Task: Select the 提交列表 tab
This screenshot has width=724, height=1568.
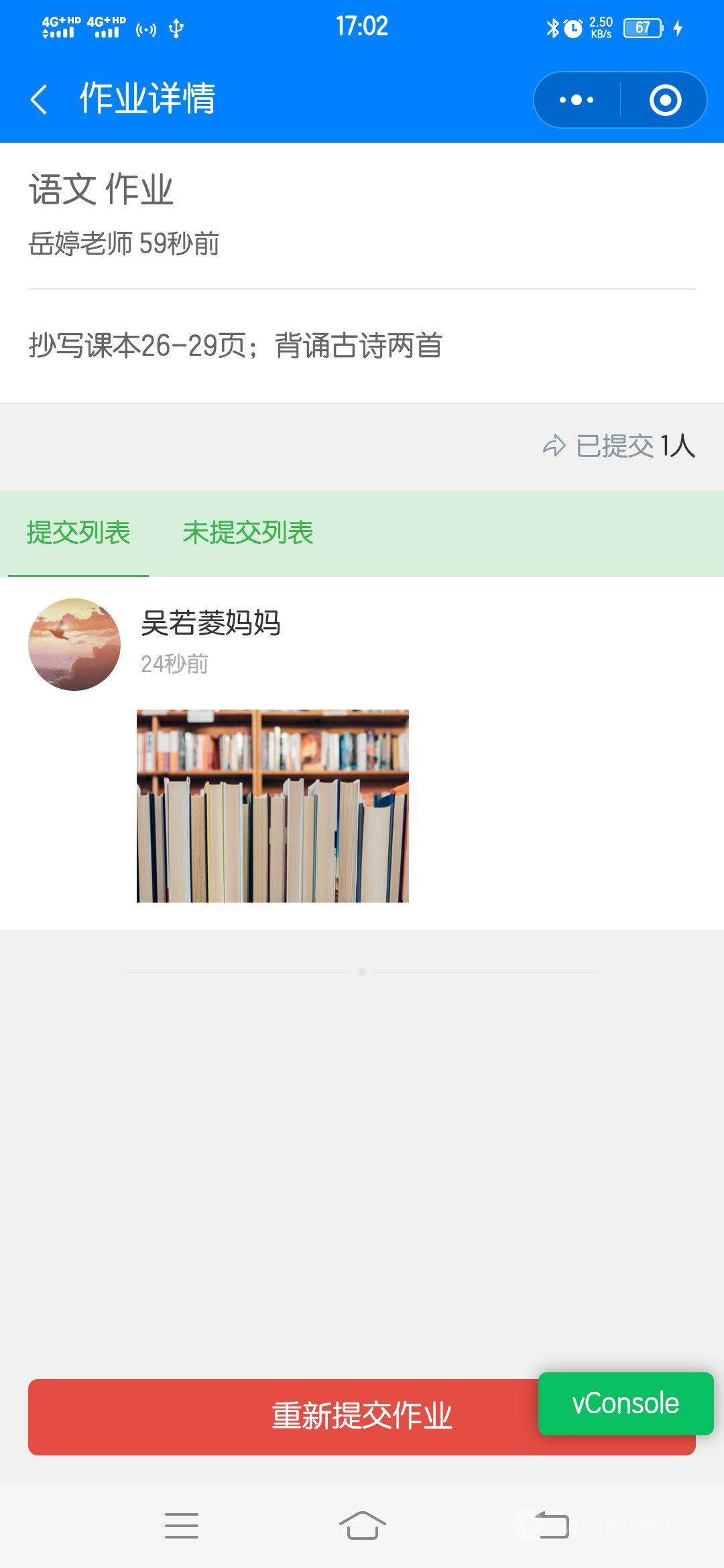Action: 78,533
